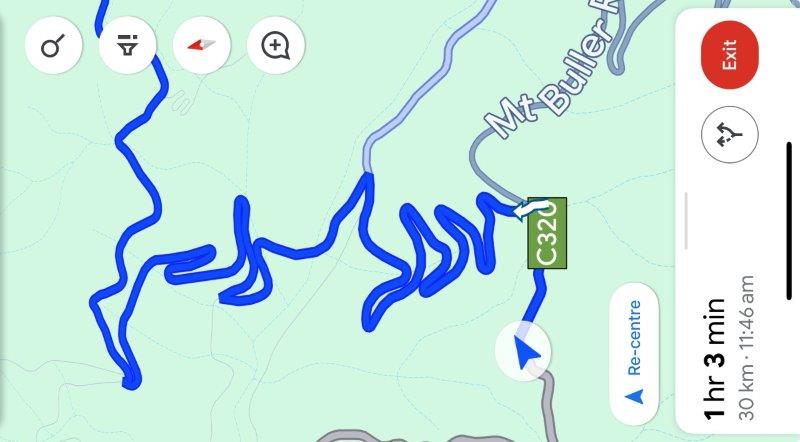Screen dimensions: 800x442
Task: Search along the route
Action: click(52, 45)
